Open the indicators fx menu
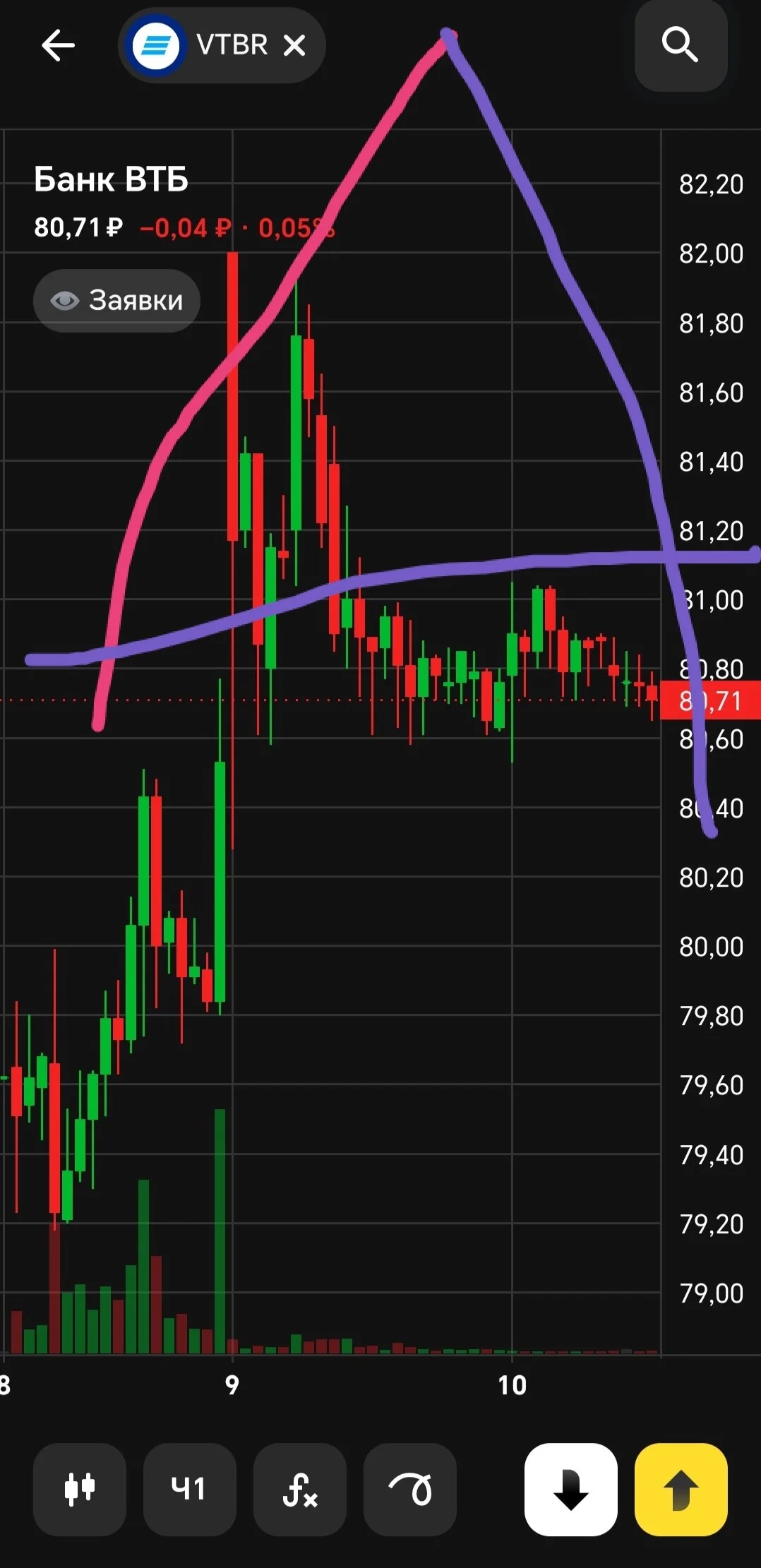Image resolution: width=761 pixels, height=1568 pixels. click(x=299, y=1490)
